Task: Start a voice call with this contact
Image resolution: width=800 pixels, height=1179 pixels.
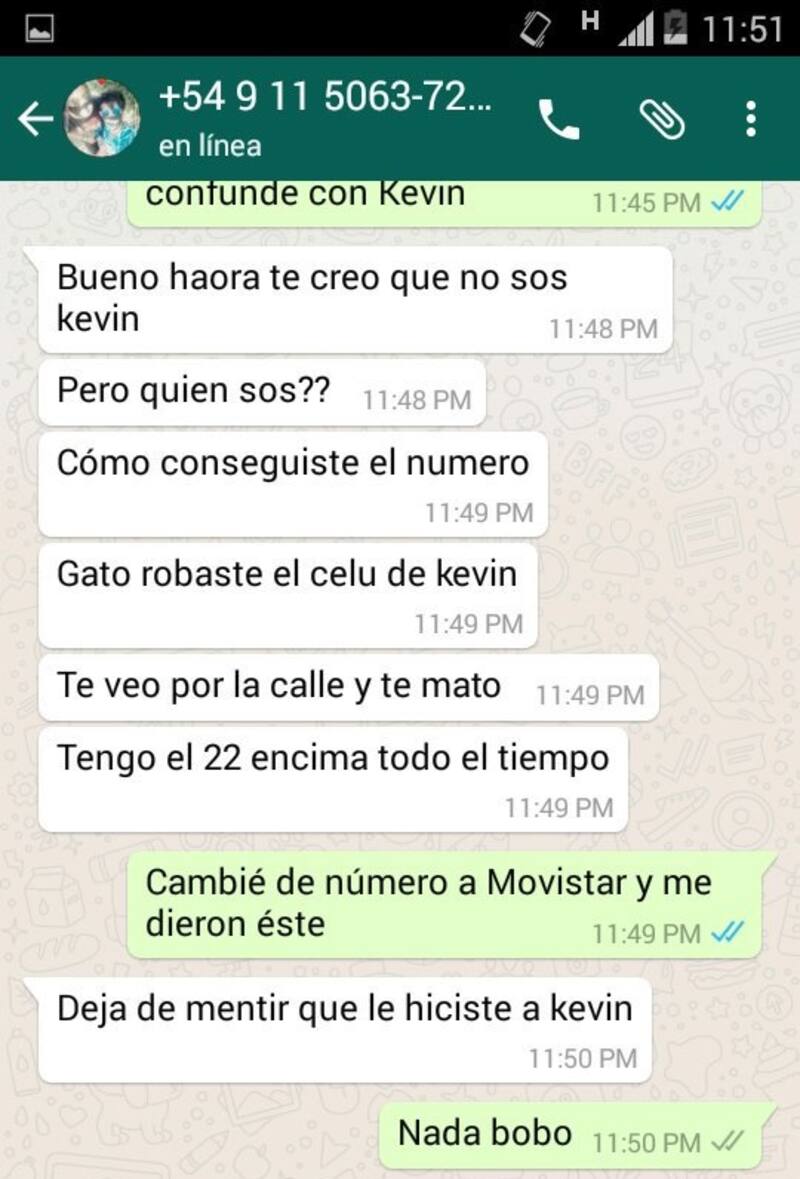Action: (559, 120)
